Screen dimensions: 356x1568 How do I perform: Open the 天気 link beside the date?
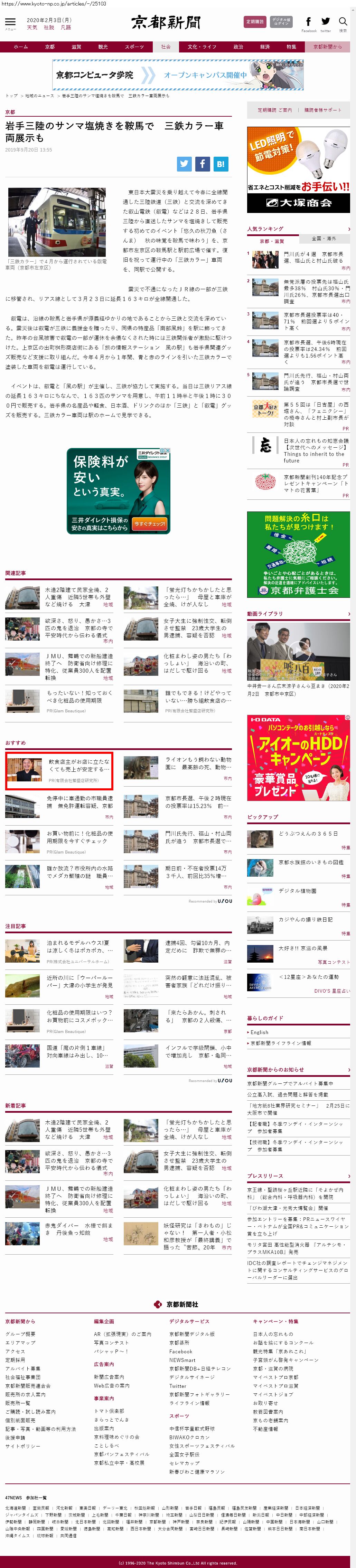pos(32,27)
